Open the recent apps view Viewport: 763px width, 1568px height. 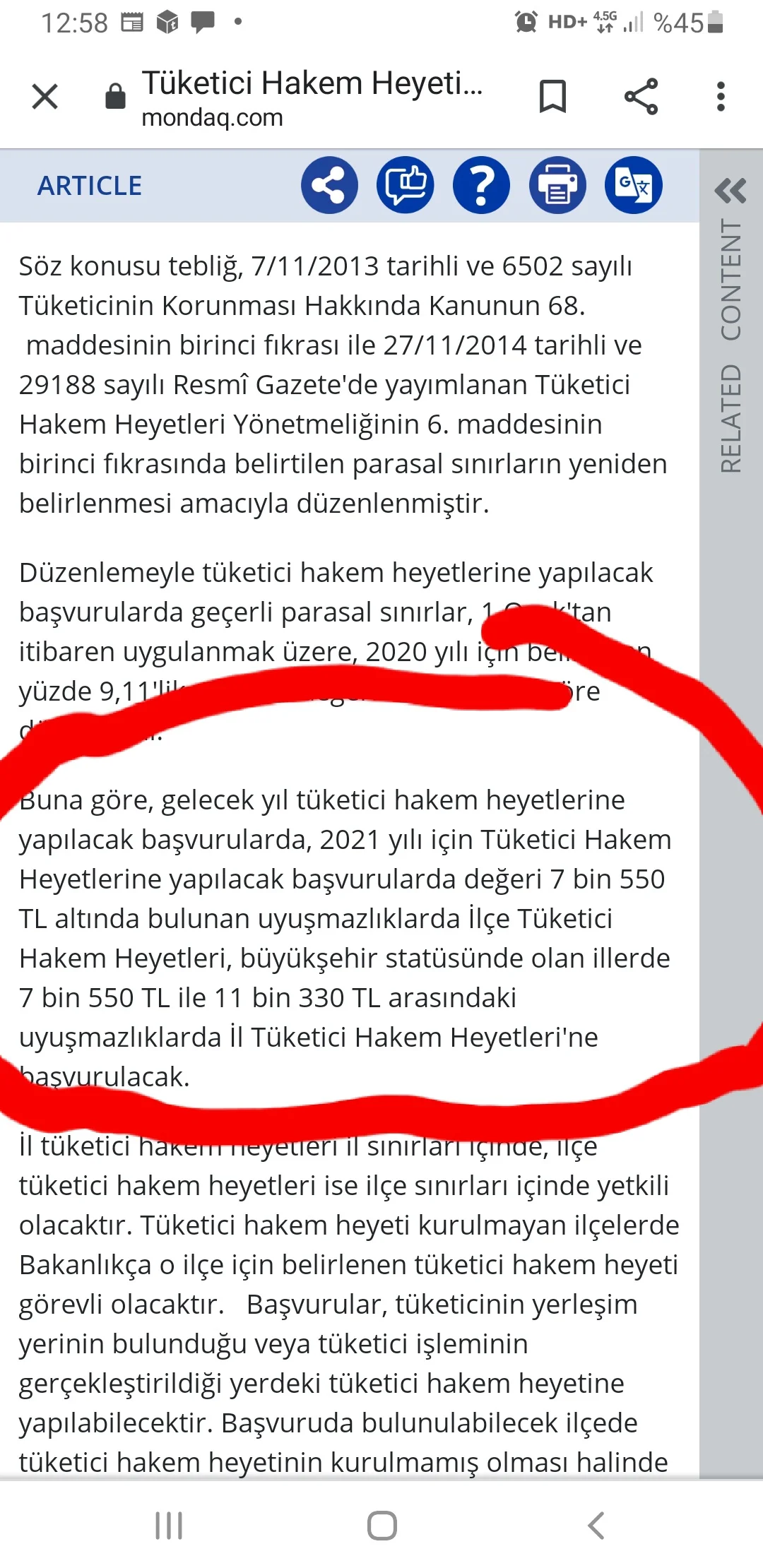[169, 1526]
